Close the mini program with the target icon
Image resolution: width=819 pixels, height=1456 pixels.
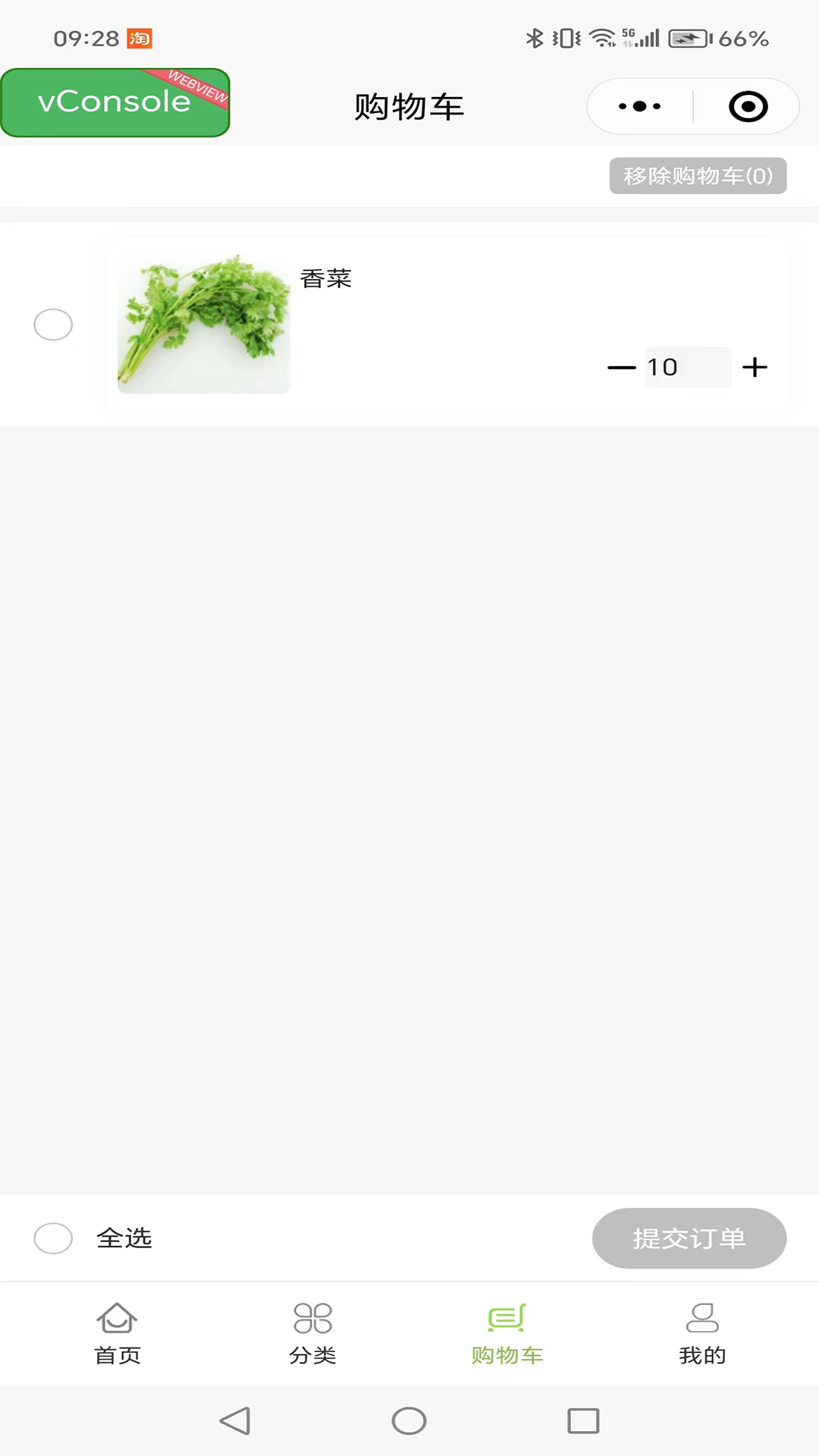[x=748, y=107]
